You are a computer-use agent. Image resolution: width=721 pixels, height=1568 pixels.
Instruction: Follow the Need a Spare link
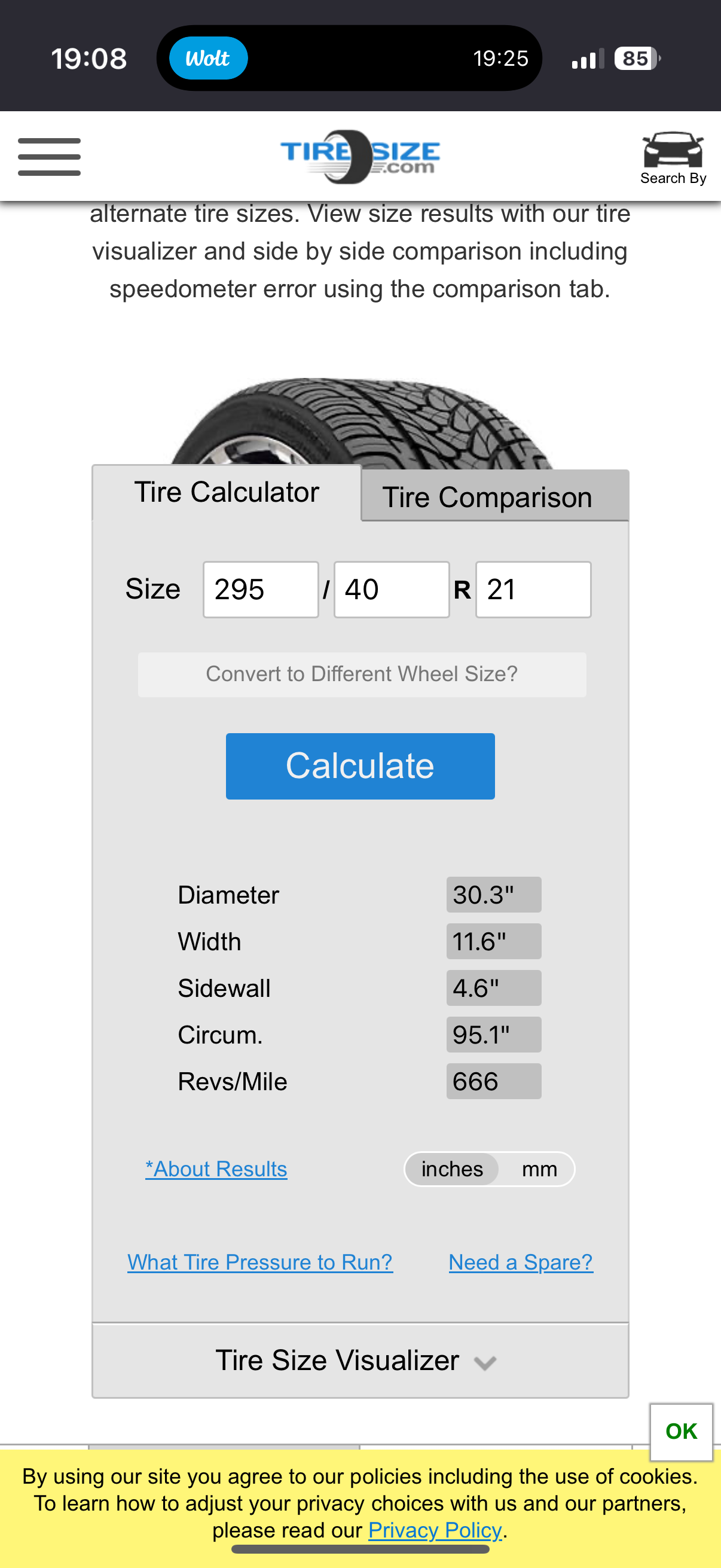(520, 1262)
